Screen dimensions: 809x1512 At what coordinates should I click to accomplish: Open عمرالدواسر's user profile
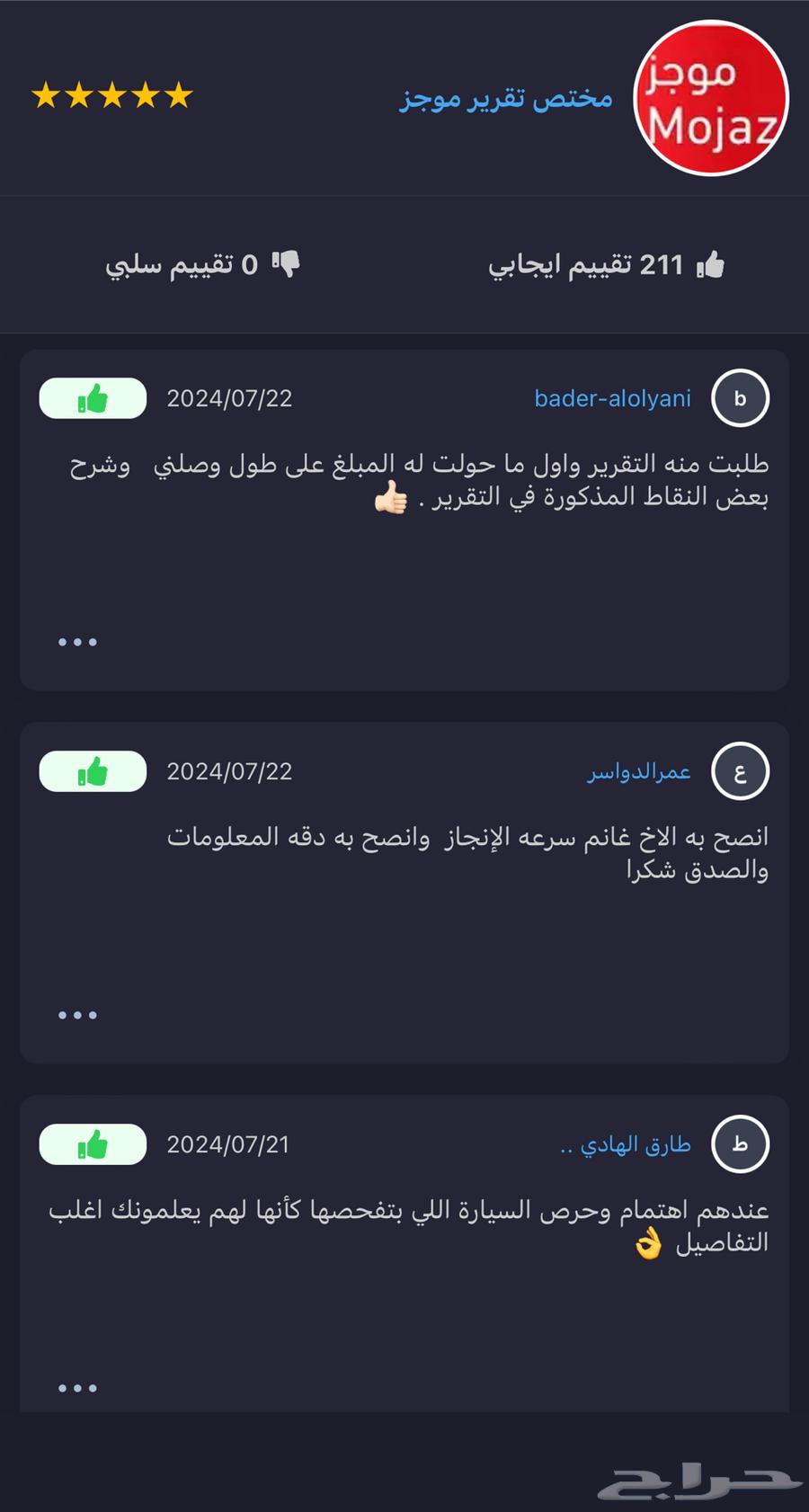point(638,771)
